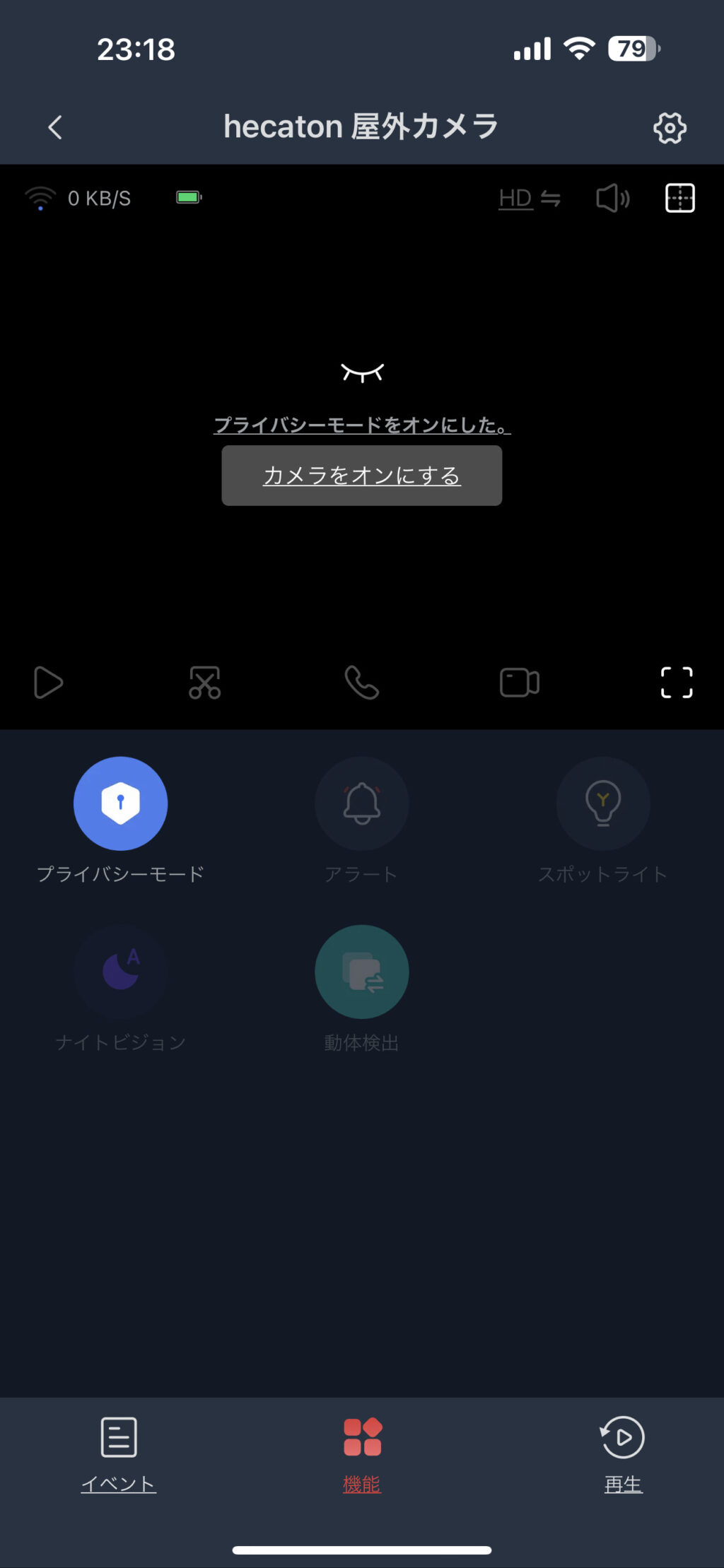Tap the back chevron to leave camera view
The image size is (724, 1568).
tap(56, 128)
